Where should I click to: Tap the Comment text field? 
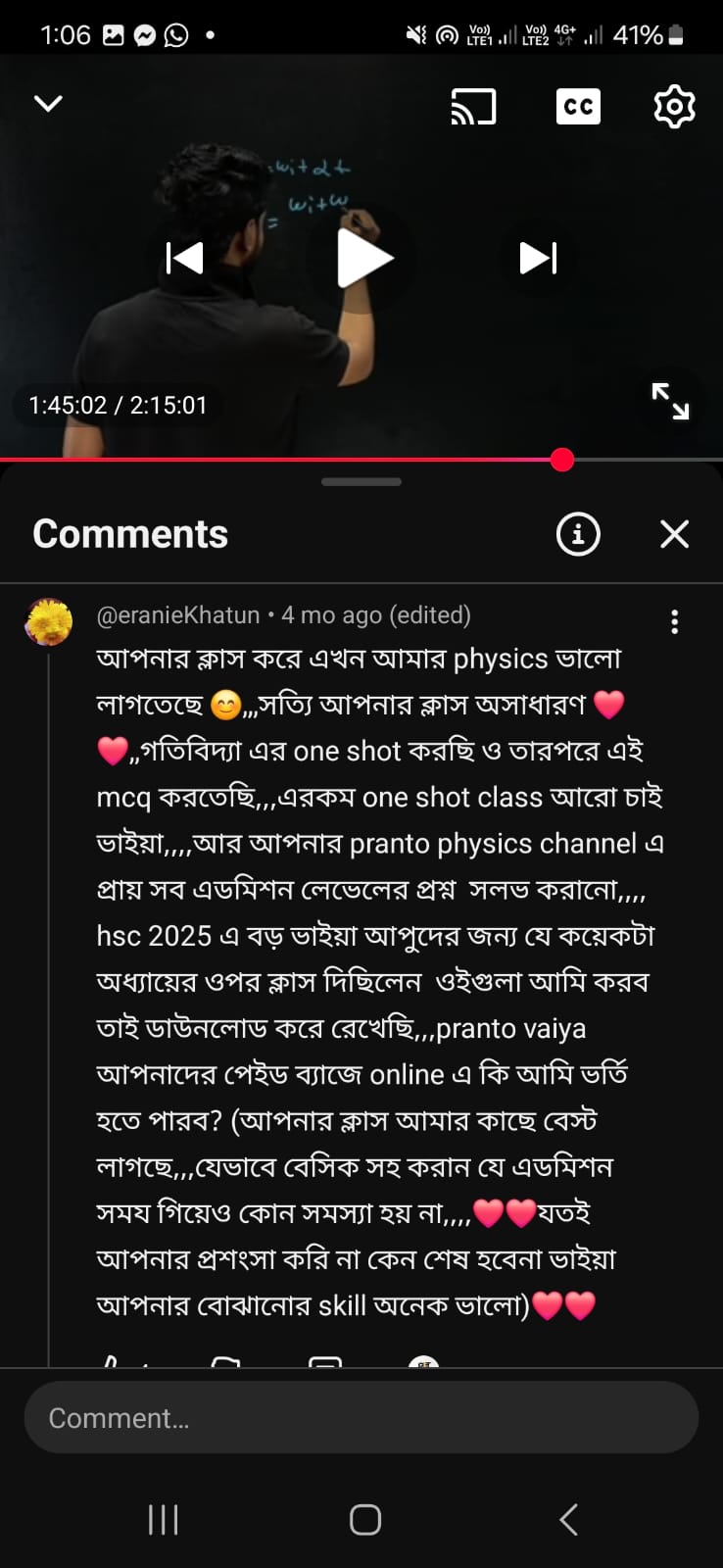[x=361, y=1417]
